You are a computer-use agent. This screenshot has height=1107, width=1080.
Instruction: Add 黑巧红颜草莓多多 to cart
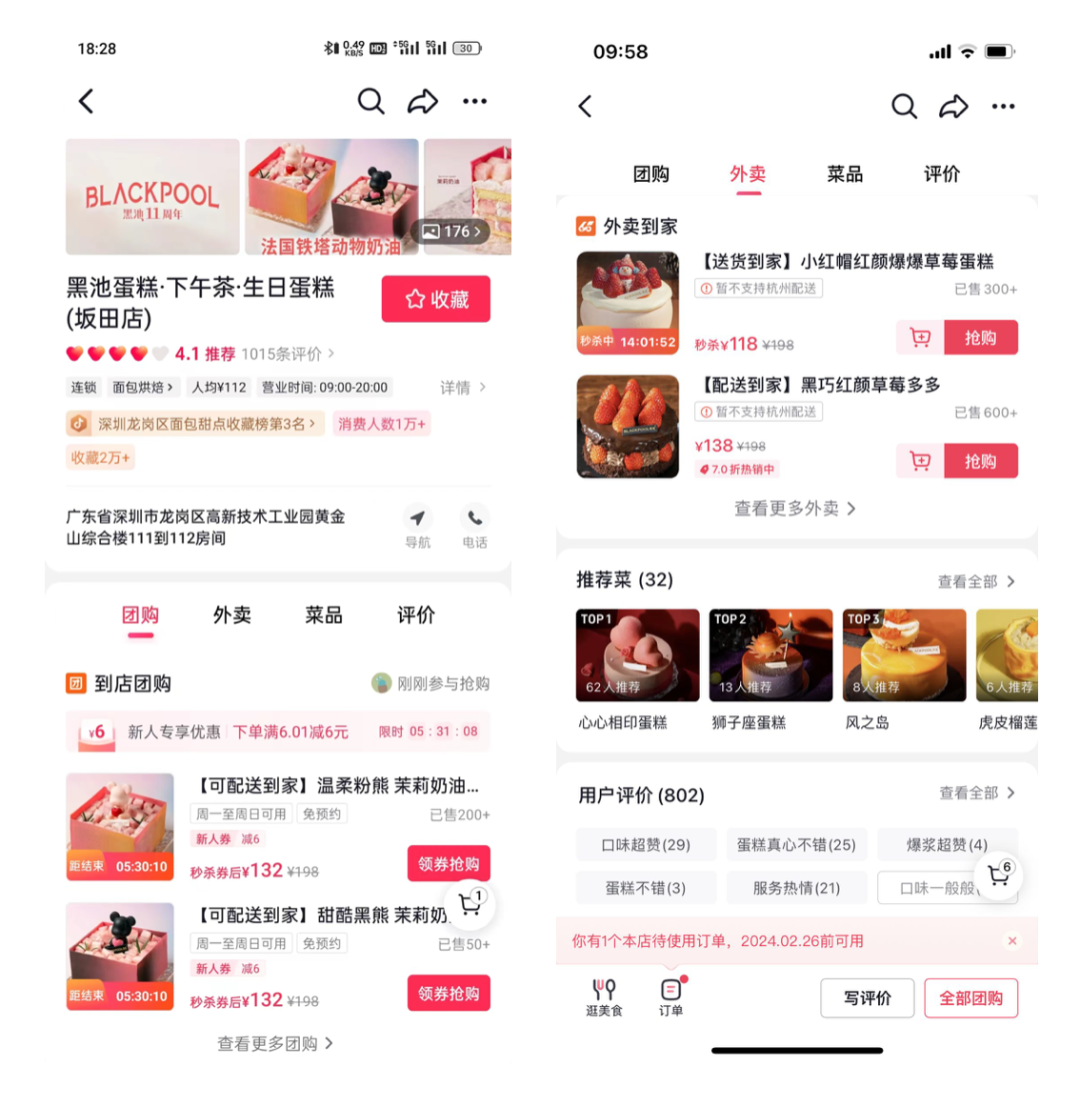coord(920,461)
